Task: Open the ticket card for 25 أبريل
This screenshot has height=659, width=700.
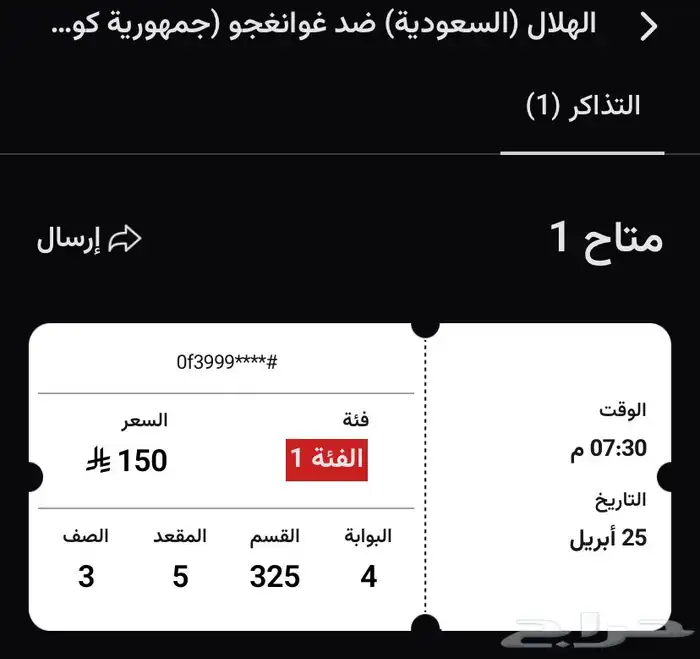Action: [x=350, y=477]
